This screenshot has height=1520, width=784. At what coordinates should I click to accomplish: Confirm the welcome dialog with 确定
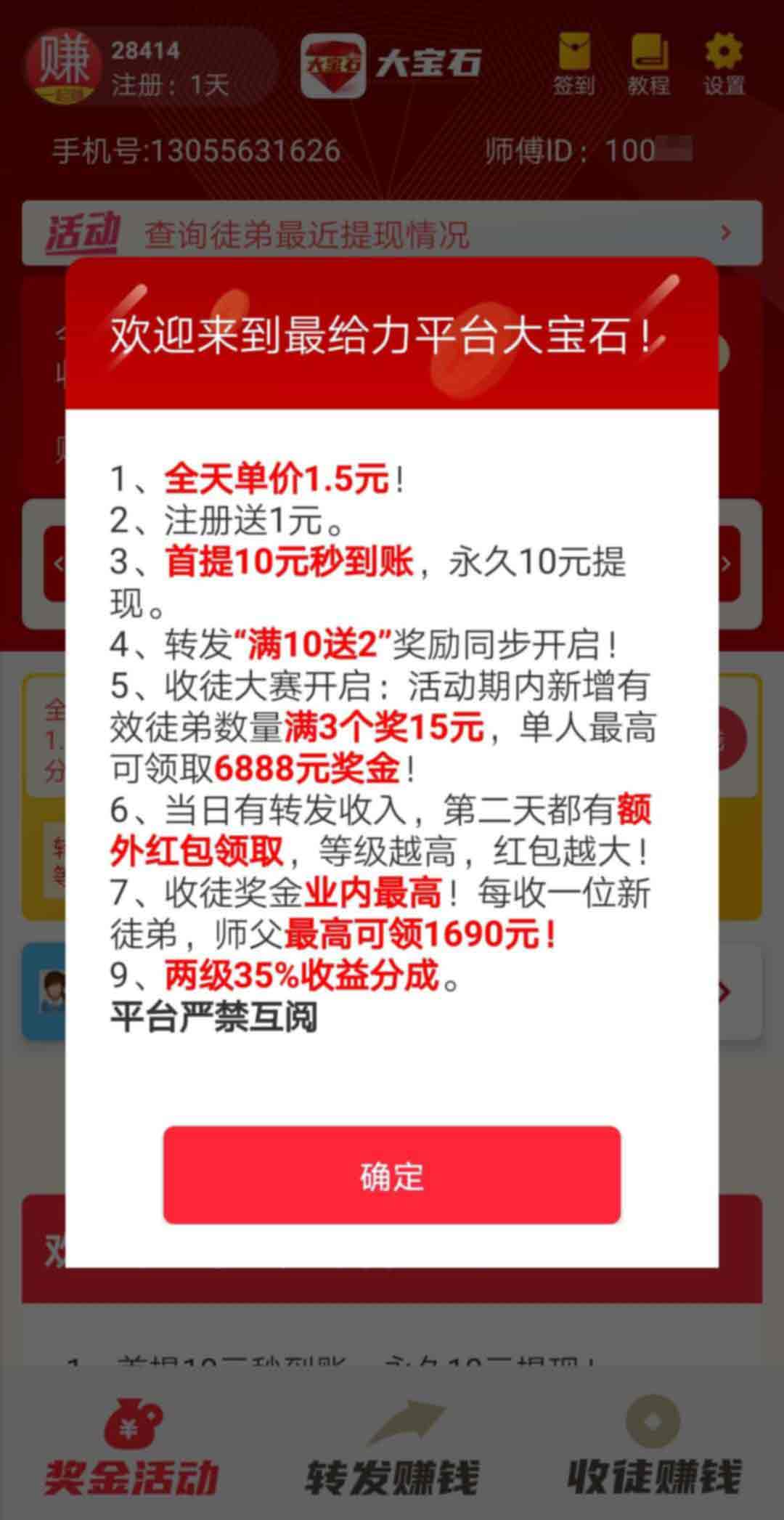[392, 1174]
